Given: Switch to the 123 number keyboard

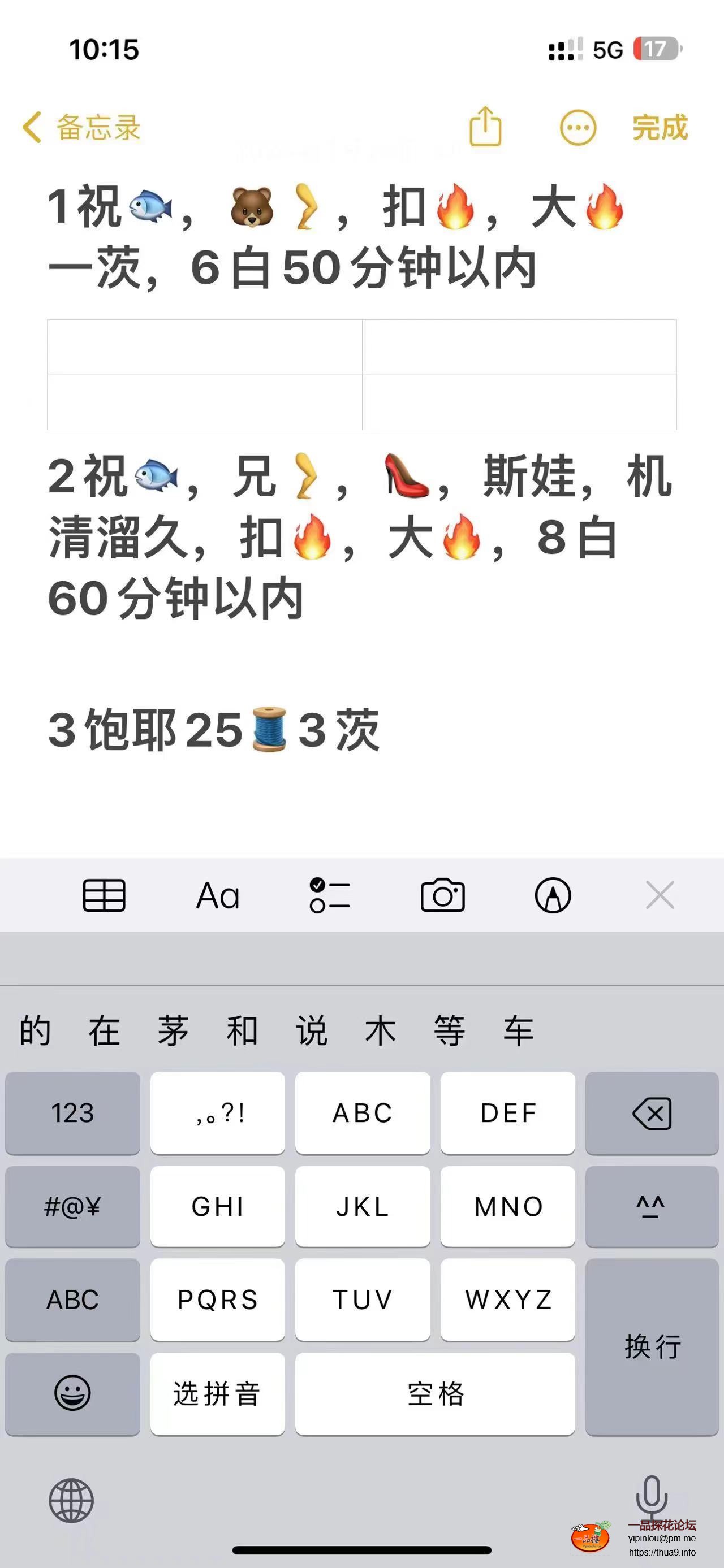Looking at the screenshot, I should coord(71,1114).
